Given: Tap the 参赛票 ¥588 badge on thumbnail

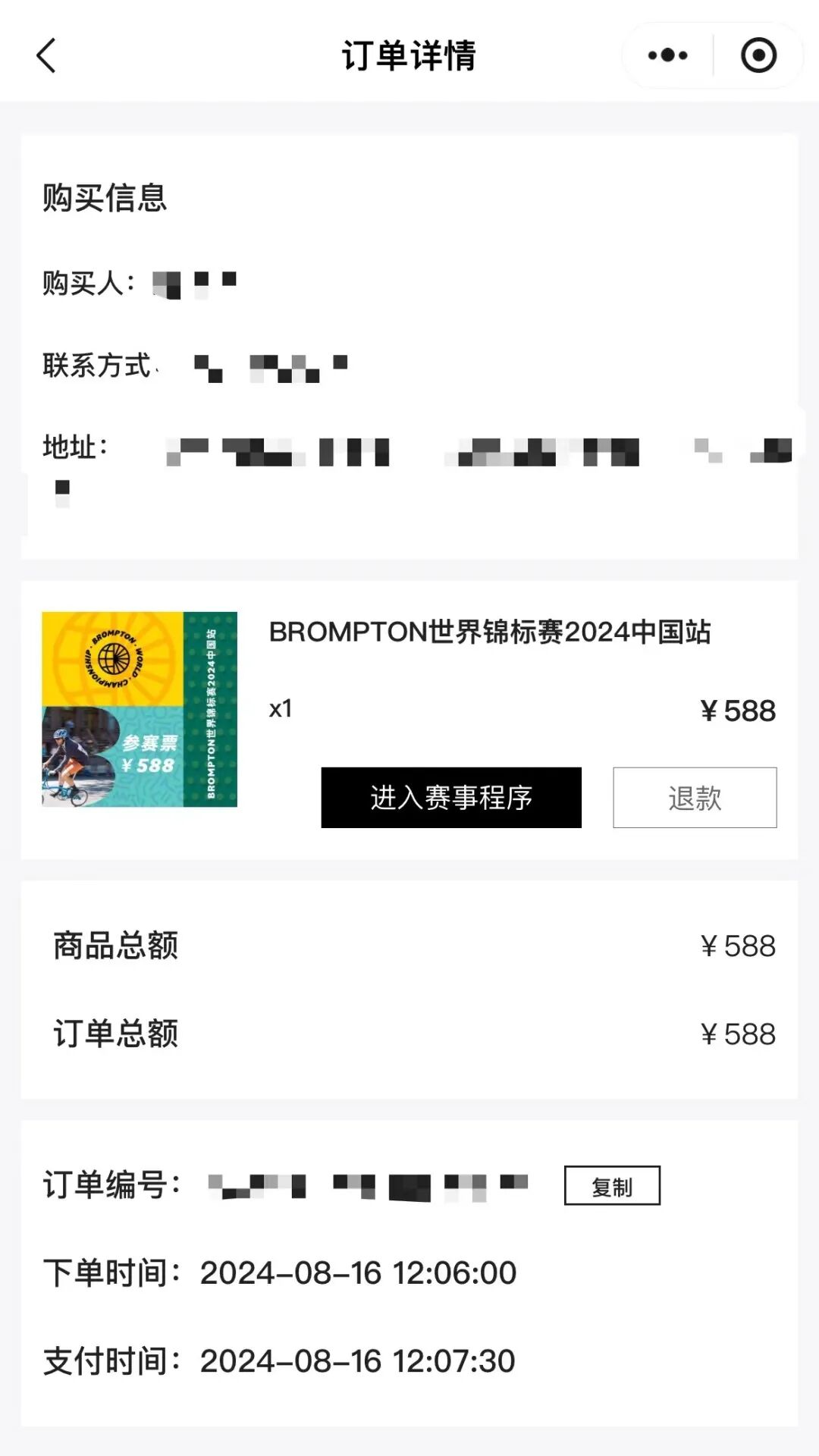Looking at the screenshot, I should 149,755.
